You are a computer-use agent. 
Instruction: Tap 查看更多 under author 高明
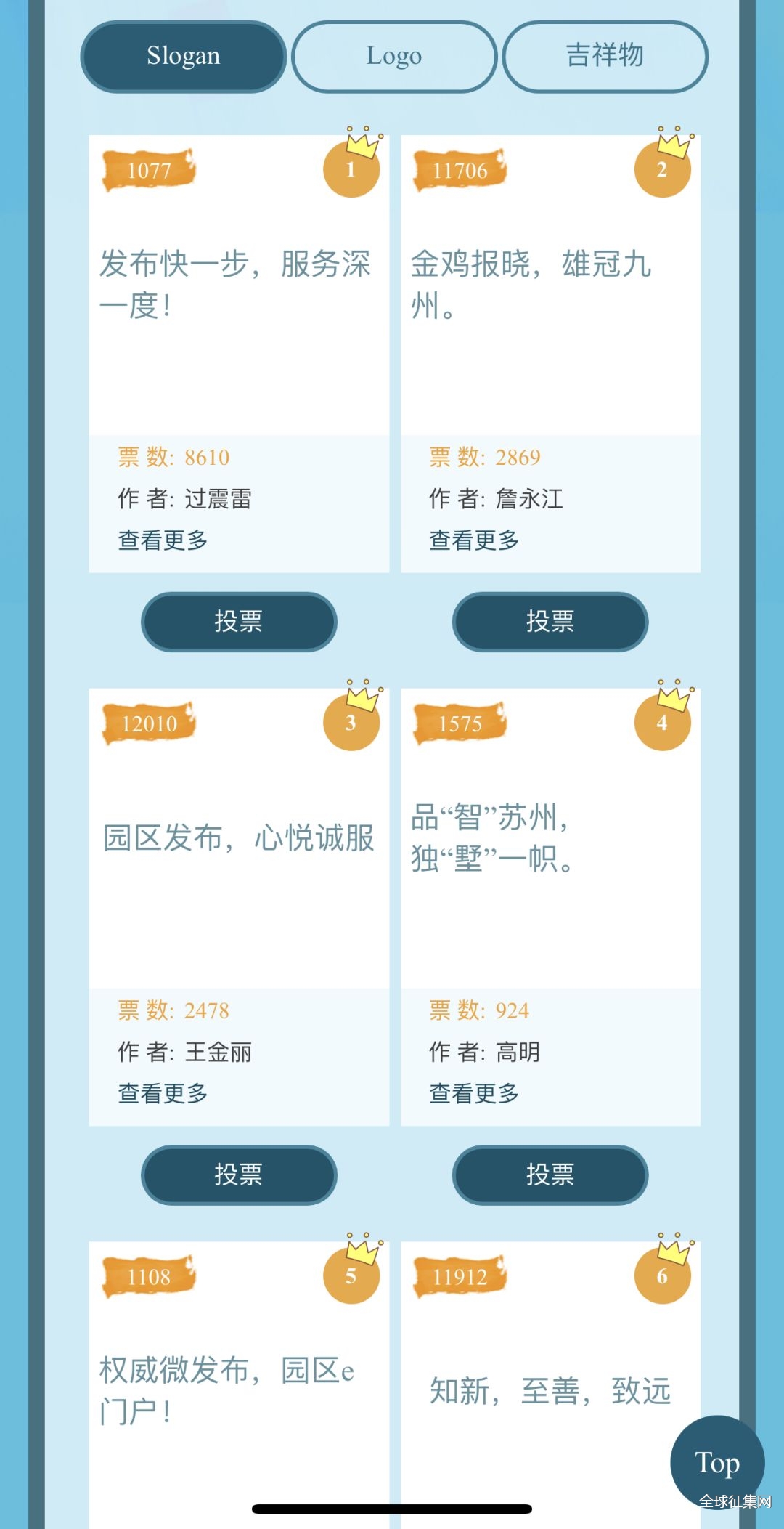tap(473, 1092)
